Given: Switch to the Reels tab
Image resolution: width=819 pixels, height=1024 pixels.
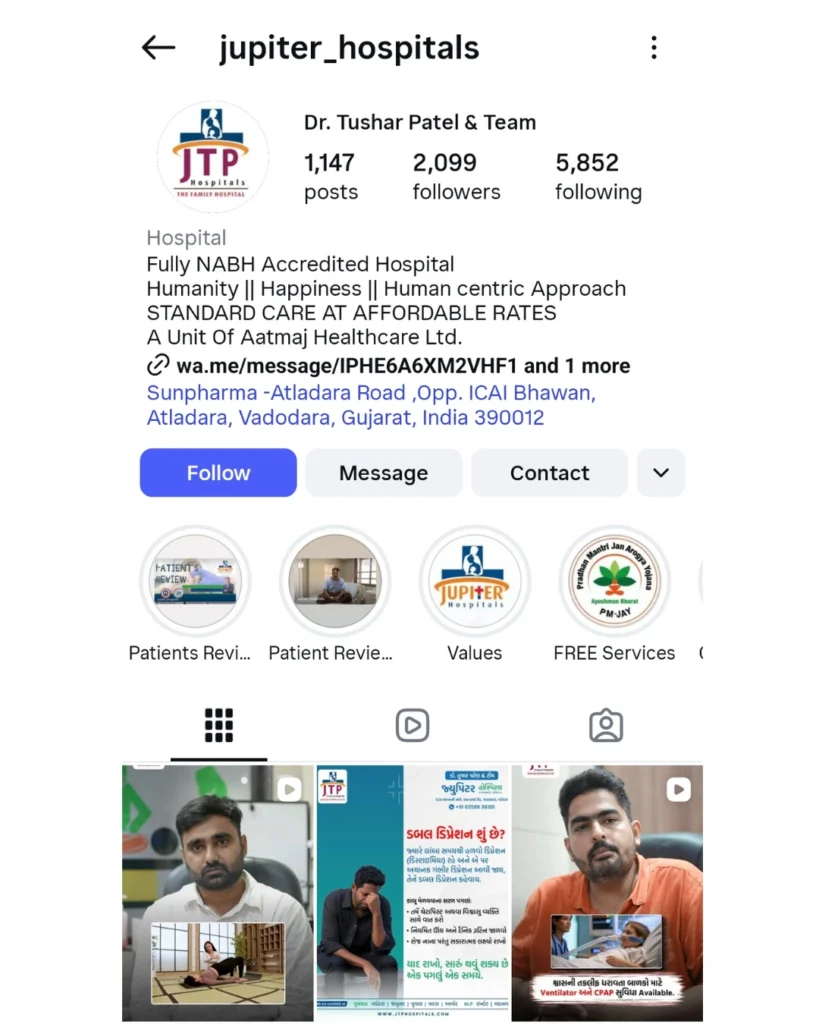Looking at the screenshot, I should pyautogui.click(x=412, y=726).
